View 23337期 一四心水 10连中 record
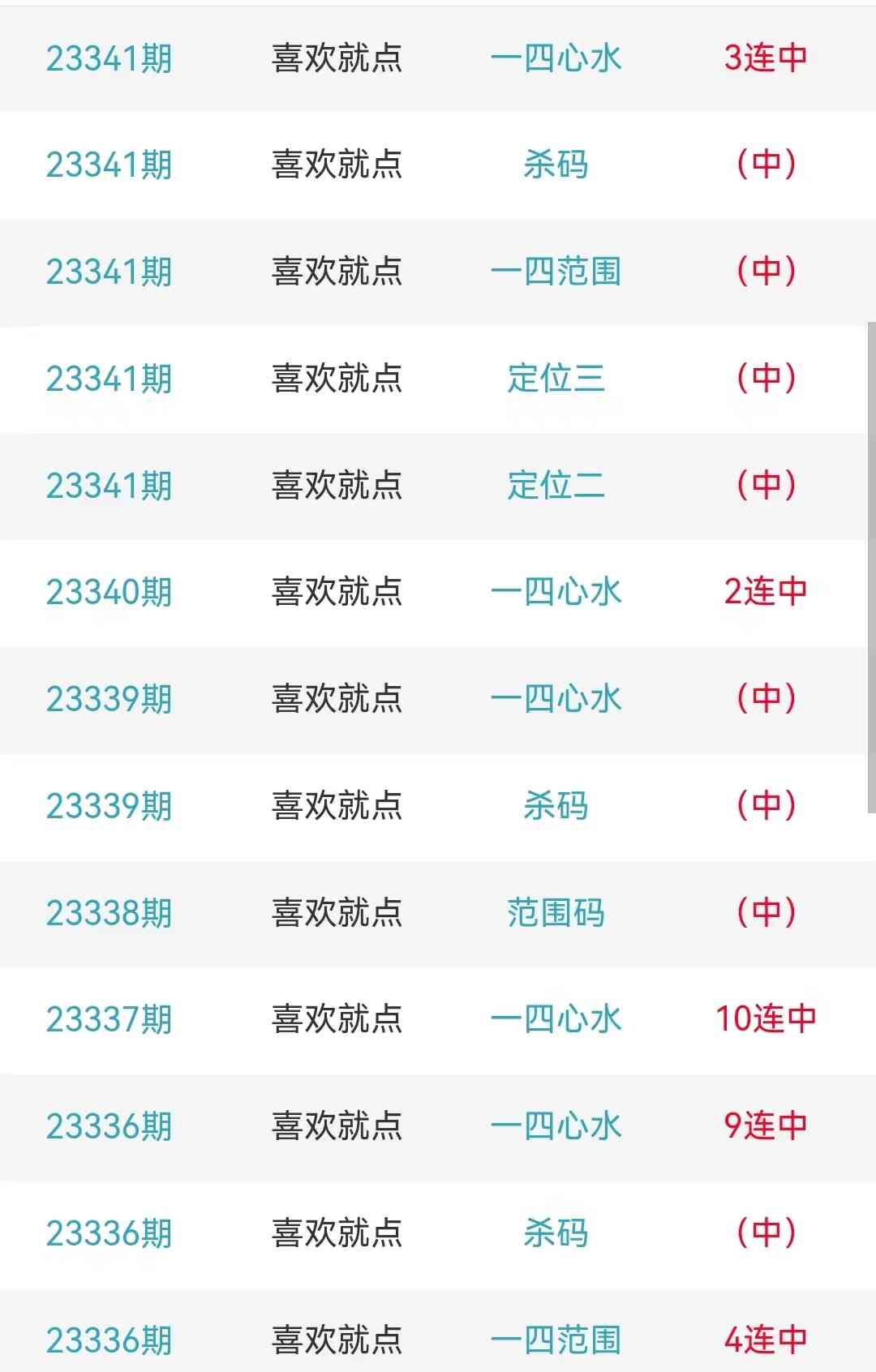 tap(556, 1019)
